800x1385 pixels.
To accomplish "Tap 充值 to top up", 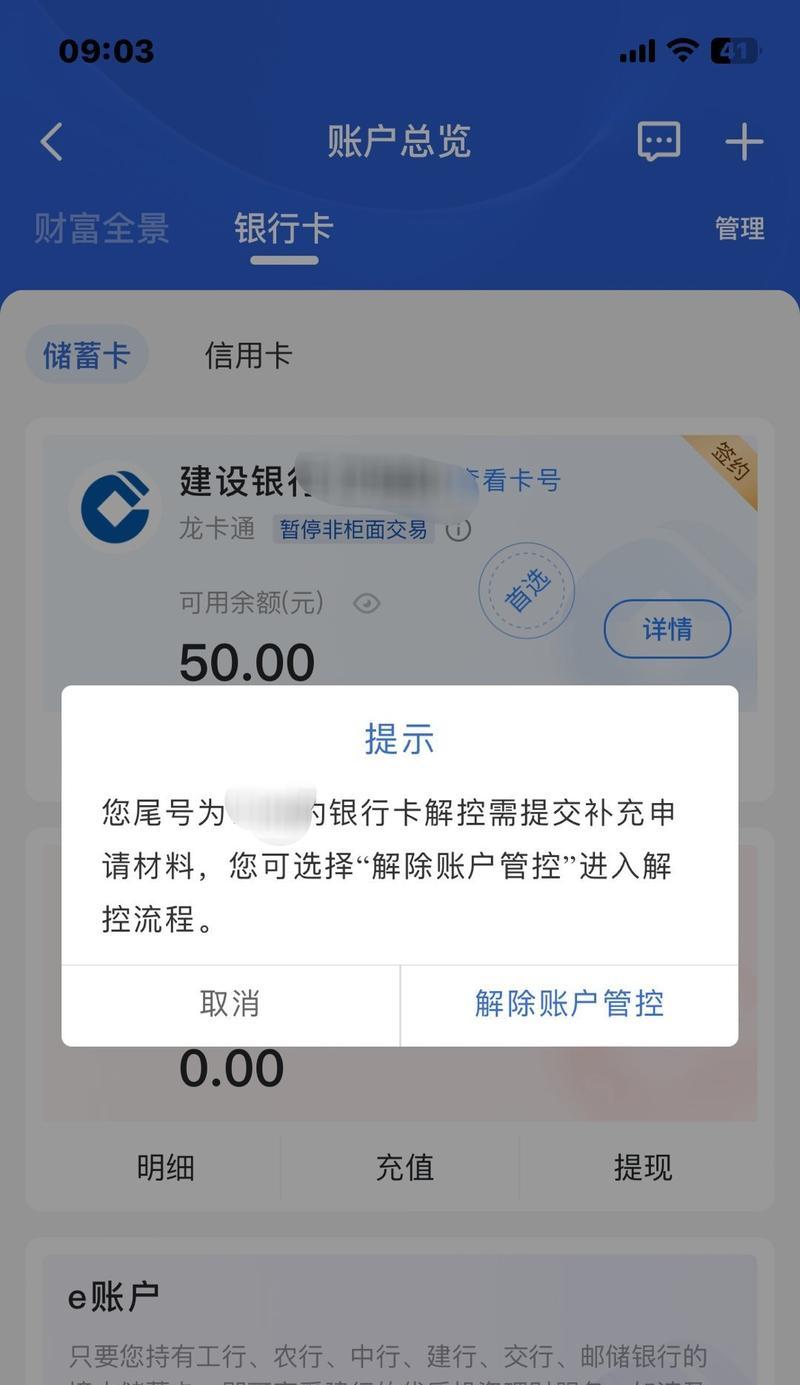I will point(404,1167).
